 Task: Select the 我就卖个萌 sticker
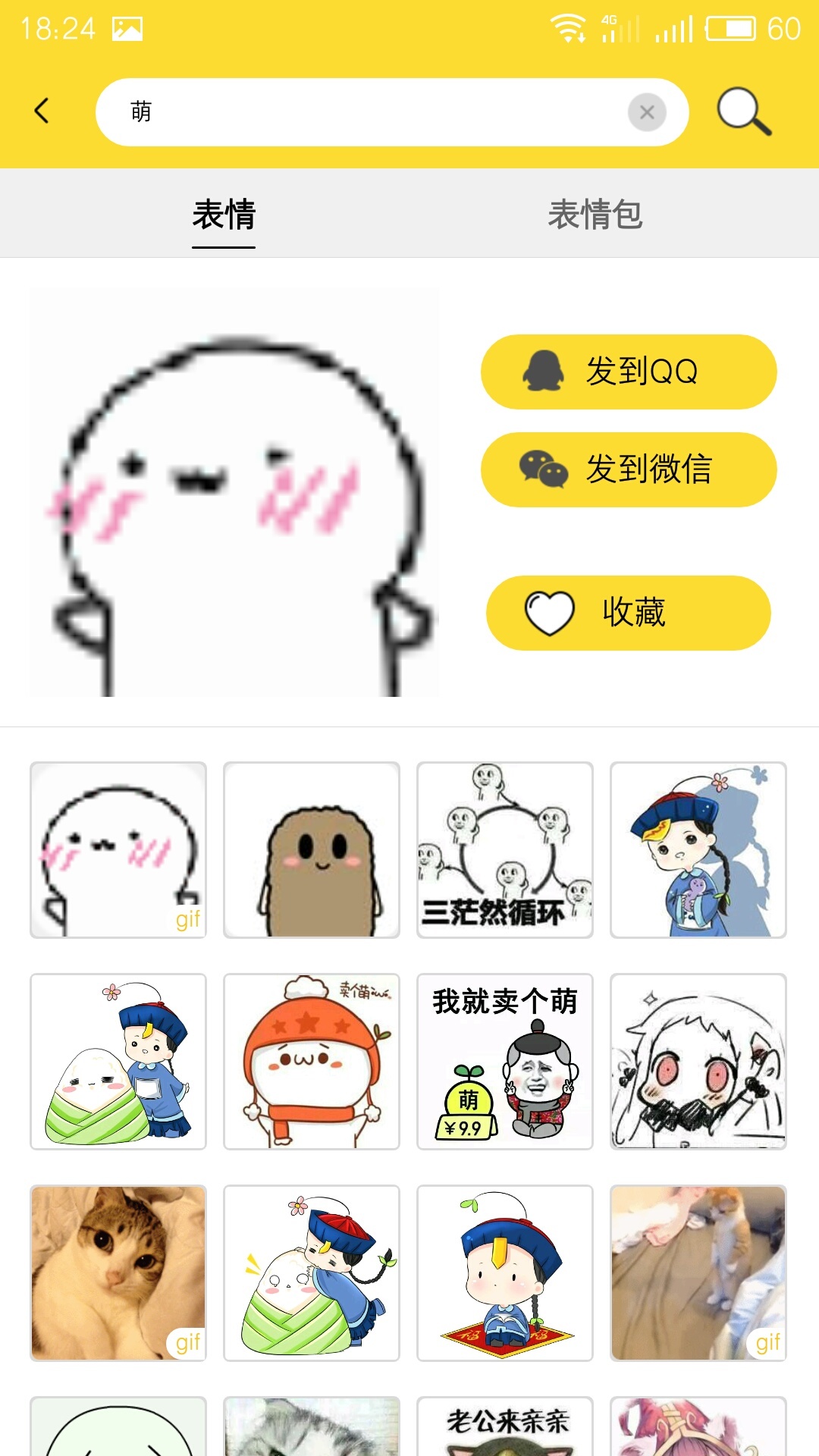[x=505, y=1060]
